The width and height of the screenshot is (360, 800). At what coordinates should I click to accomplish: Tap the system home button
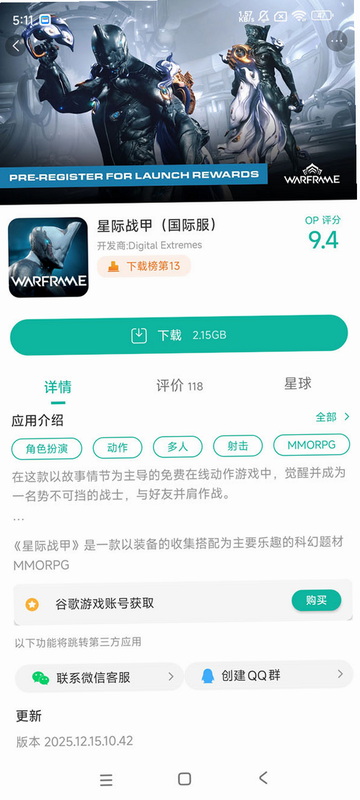(x=185, y=779)
